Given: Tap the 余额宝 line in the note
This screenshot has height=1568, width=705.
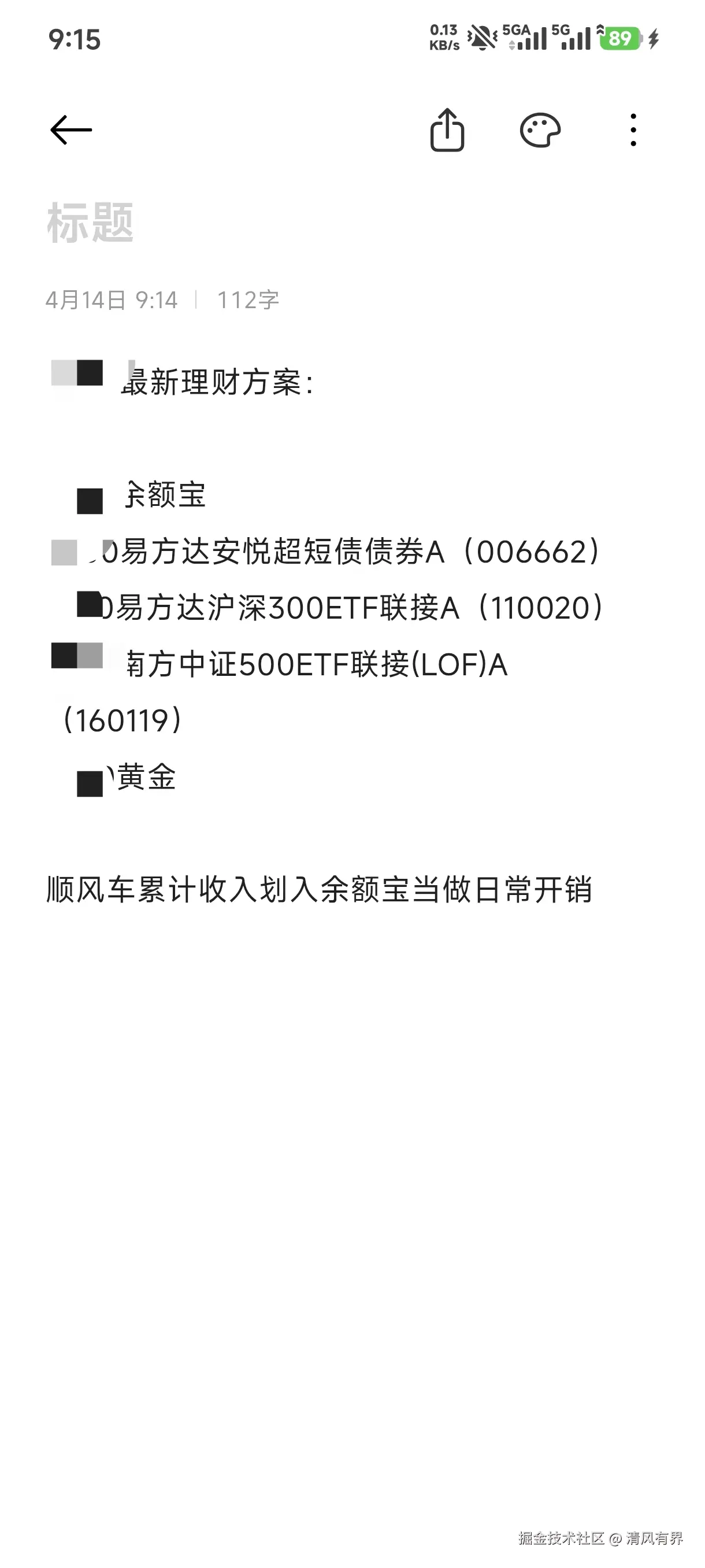Looking at the screenshot, I should click(x=164, y=497).
